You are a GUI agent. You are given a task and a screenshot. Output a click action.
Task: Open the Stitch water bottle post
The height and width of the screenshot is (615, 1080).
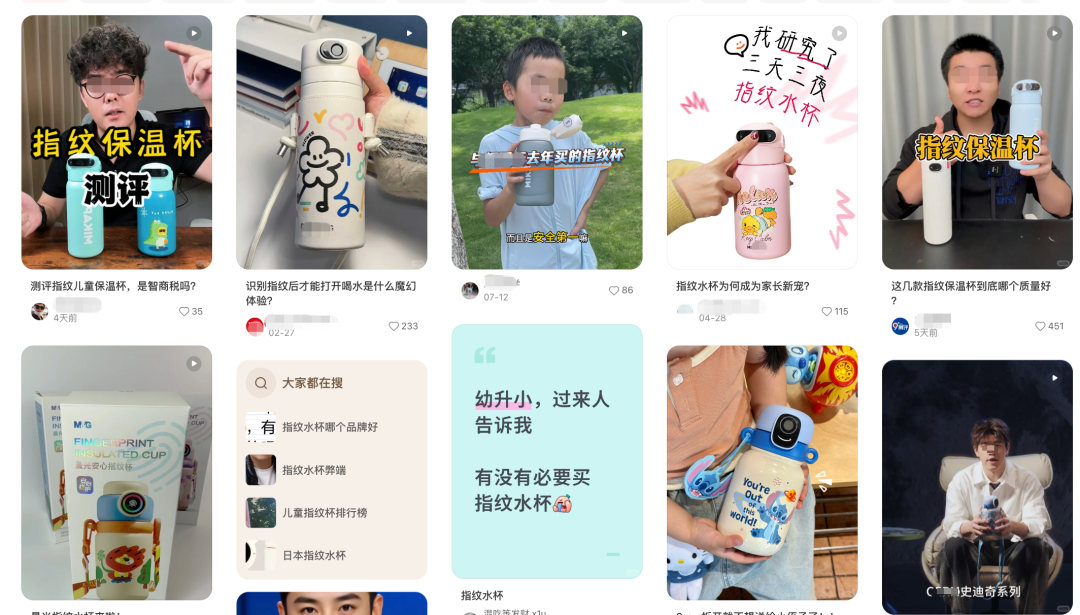point(761,472)
